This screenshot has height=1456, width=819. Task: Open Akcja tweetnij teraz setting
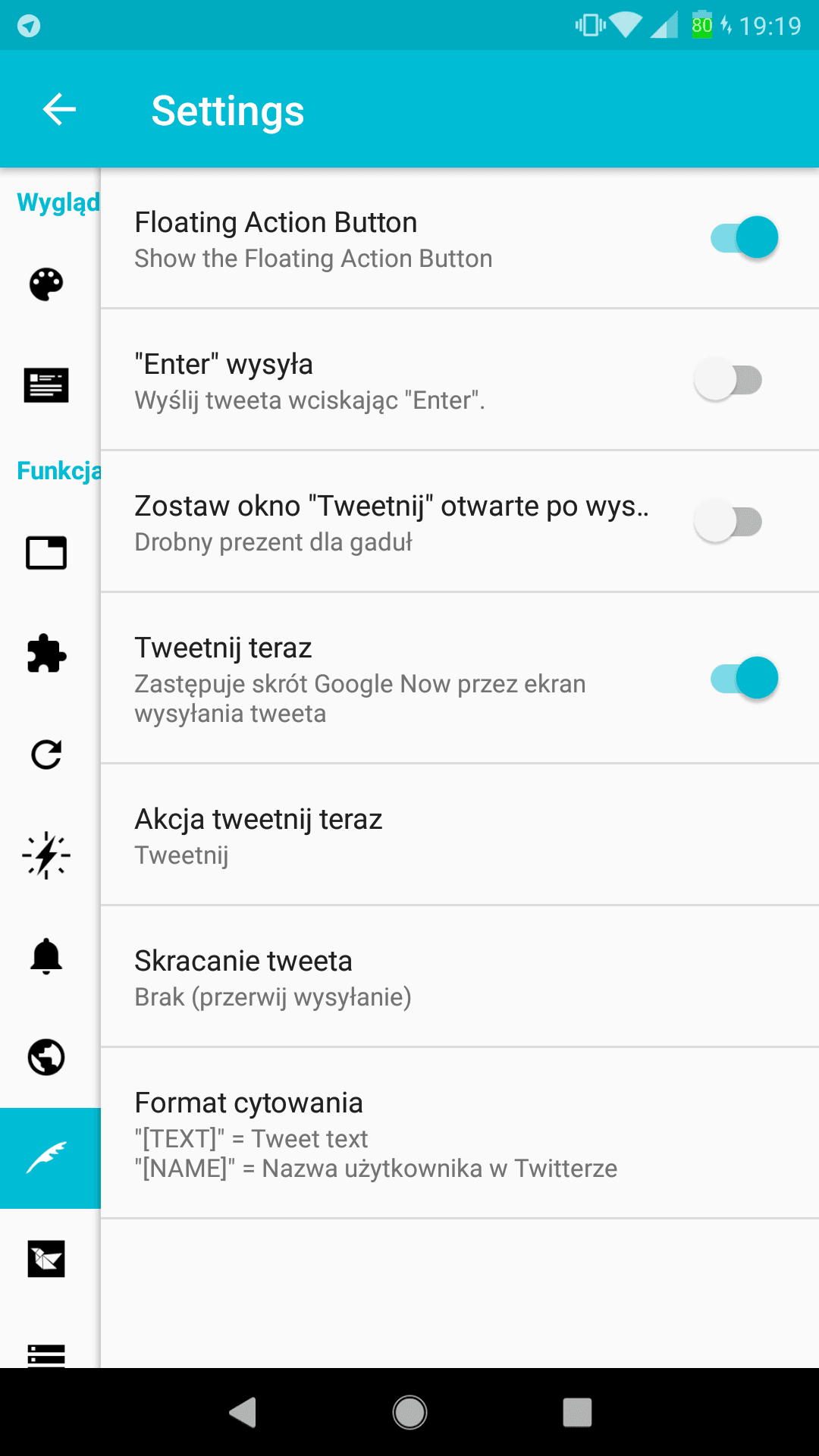[x=460, y=835]
